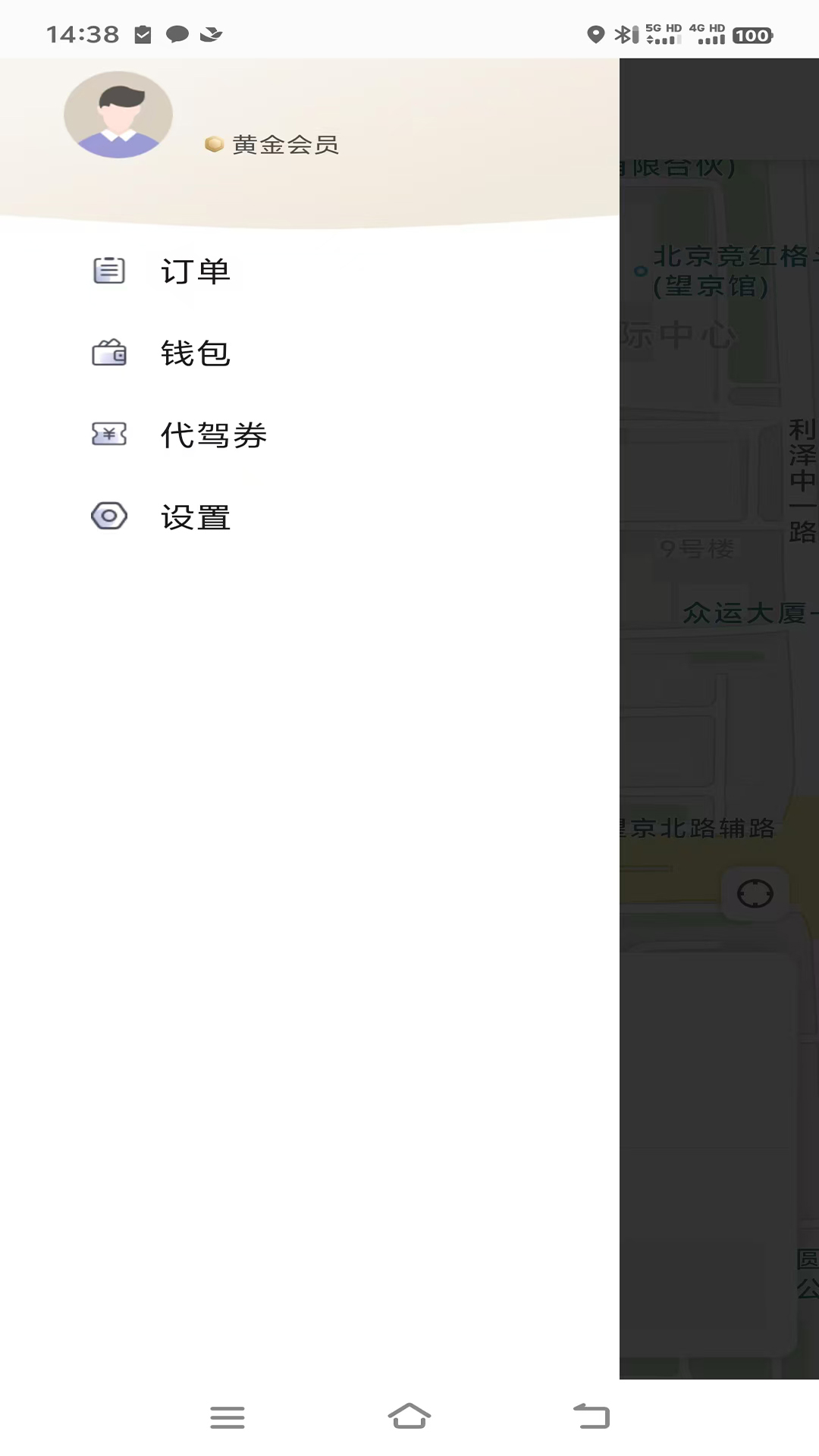Image resolution: width=819 pixels, height=1456 pixels.
Task: Tap the 代驾券 ticket icon
Action: point(108,434)
